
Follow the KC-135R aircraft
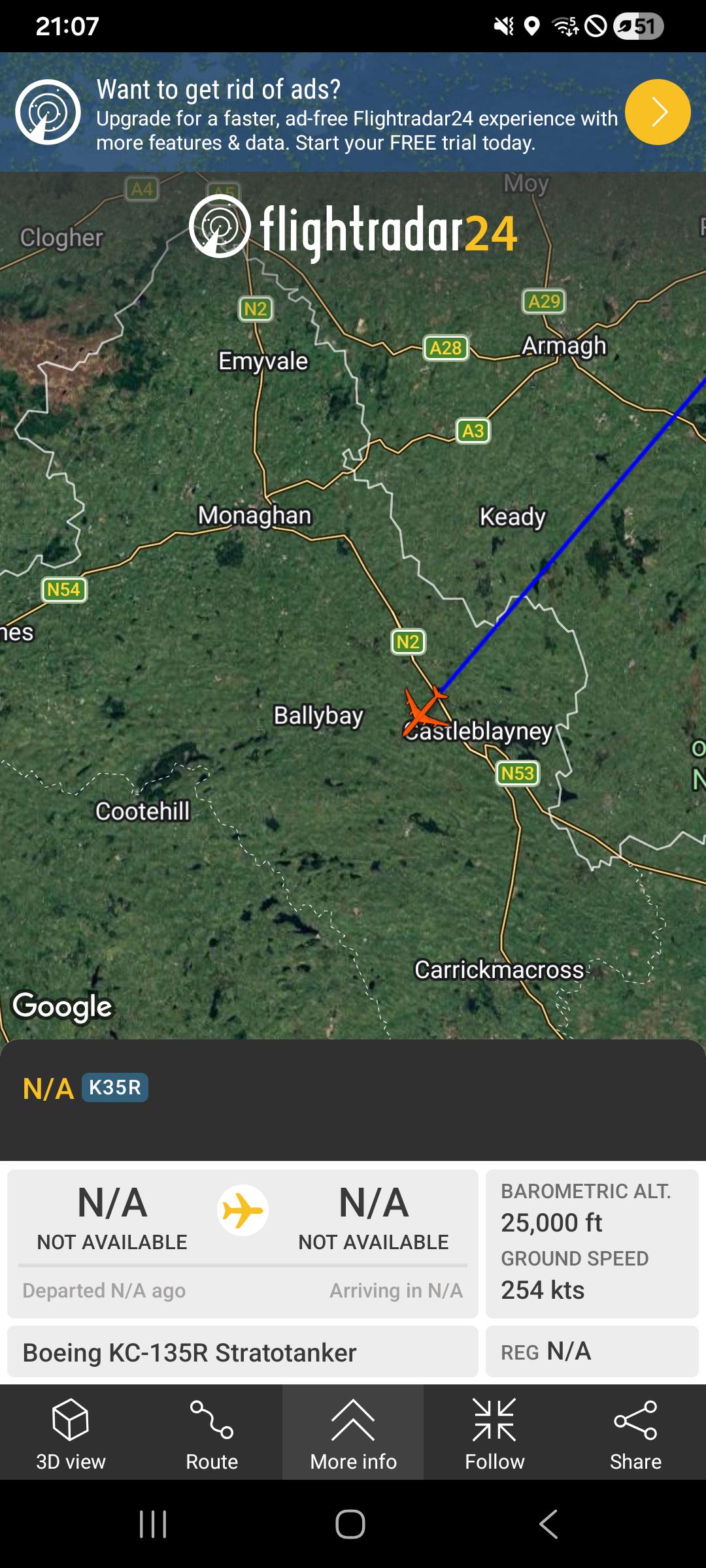click(494, 1433)
